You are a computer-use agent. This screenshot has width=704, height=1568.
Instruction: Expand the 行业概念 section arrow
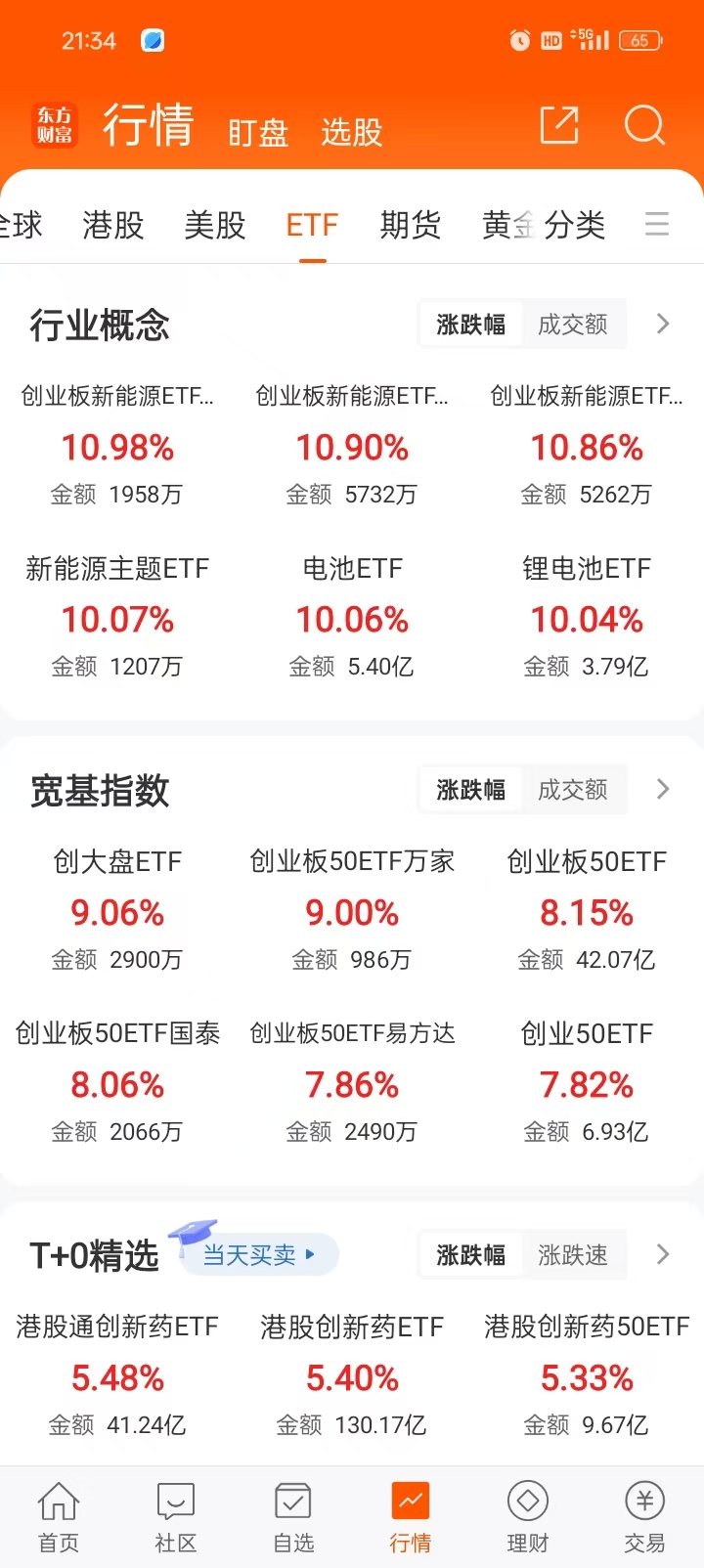click(663, 324)
